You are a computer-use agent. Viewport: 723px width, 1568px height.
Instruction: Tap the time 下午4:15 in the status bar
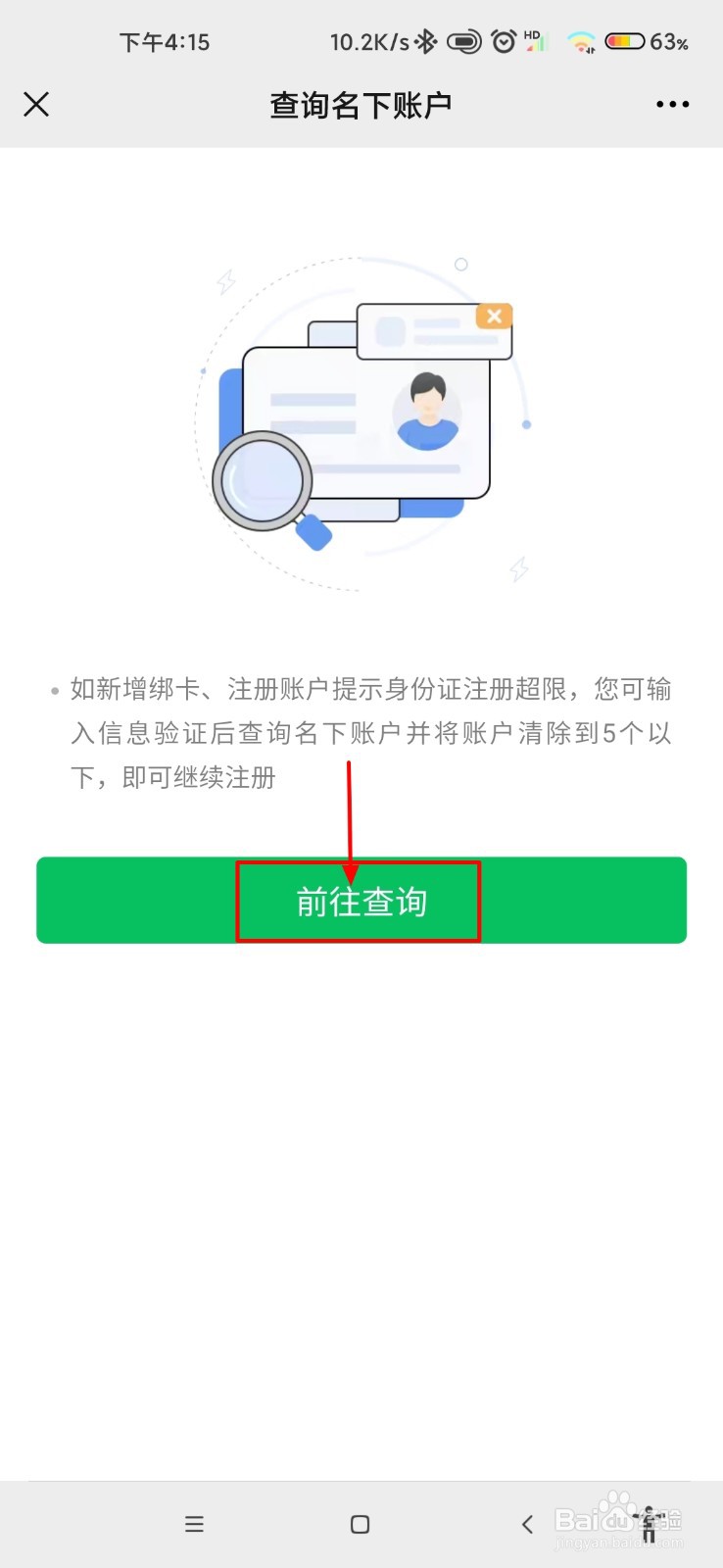(165, 41)
